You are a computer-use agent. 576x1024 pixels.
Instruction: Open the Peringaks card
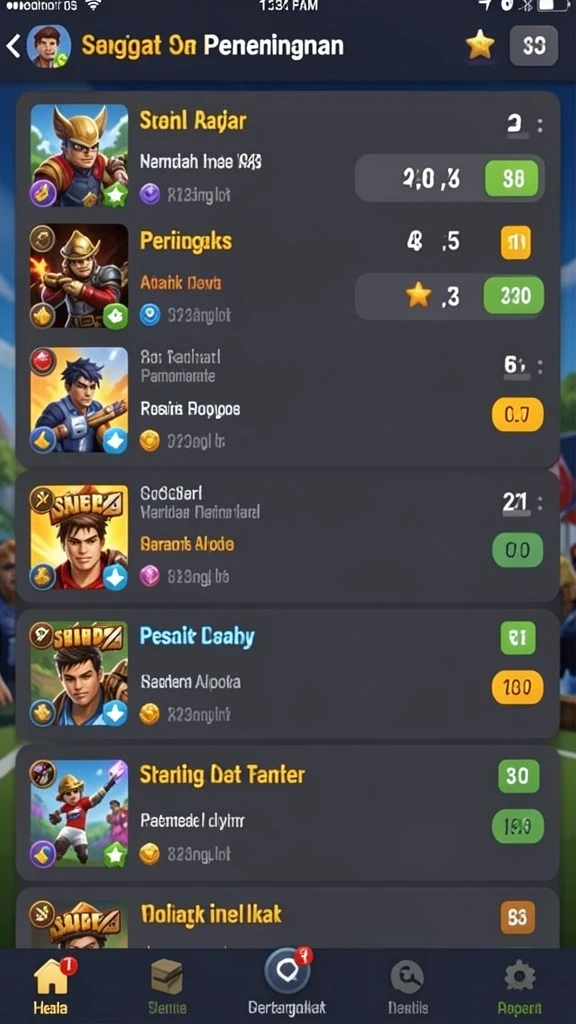[287, 276]
